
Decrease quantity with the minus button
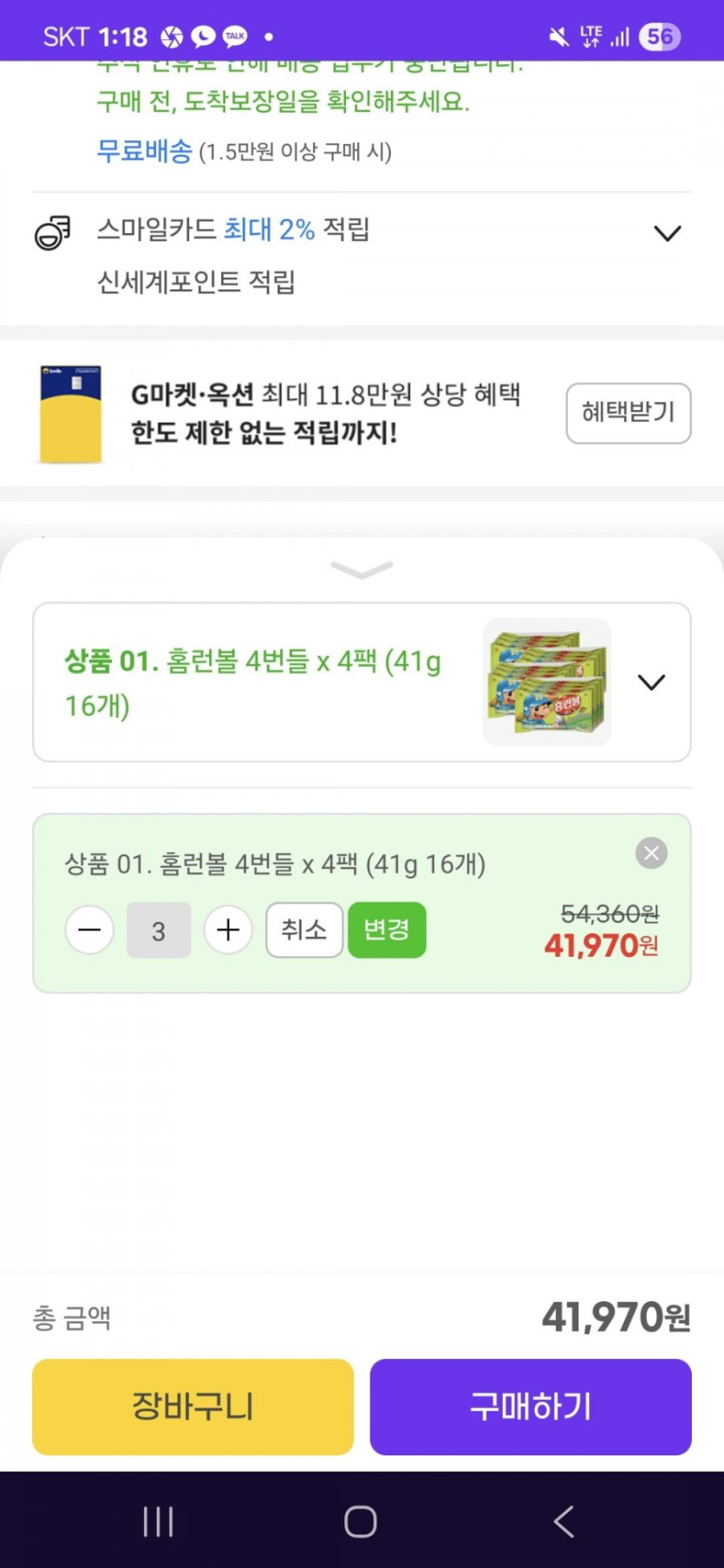pos(89,931)
